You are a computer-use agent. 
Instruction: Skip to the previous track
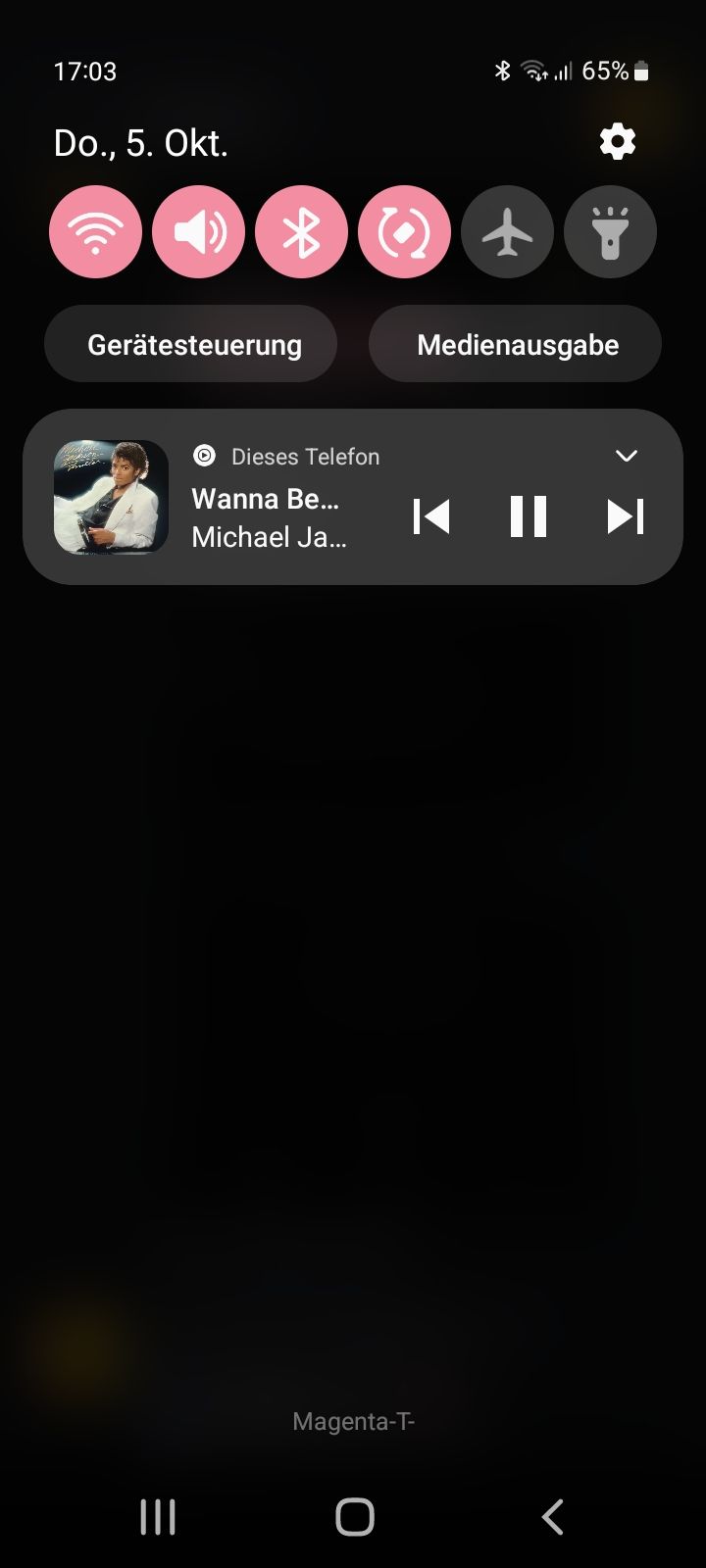pos(431,516)
